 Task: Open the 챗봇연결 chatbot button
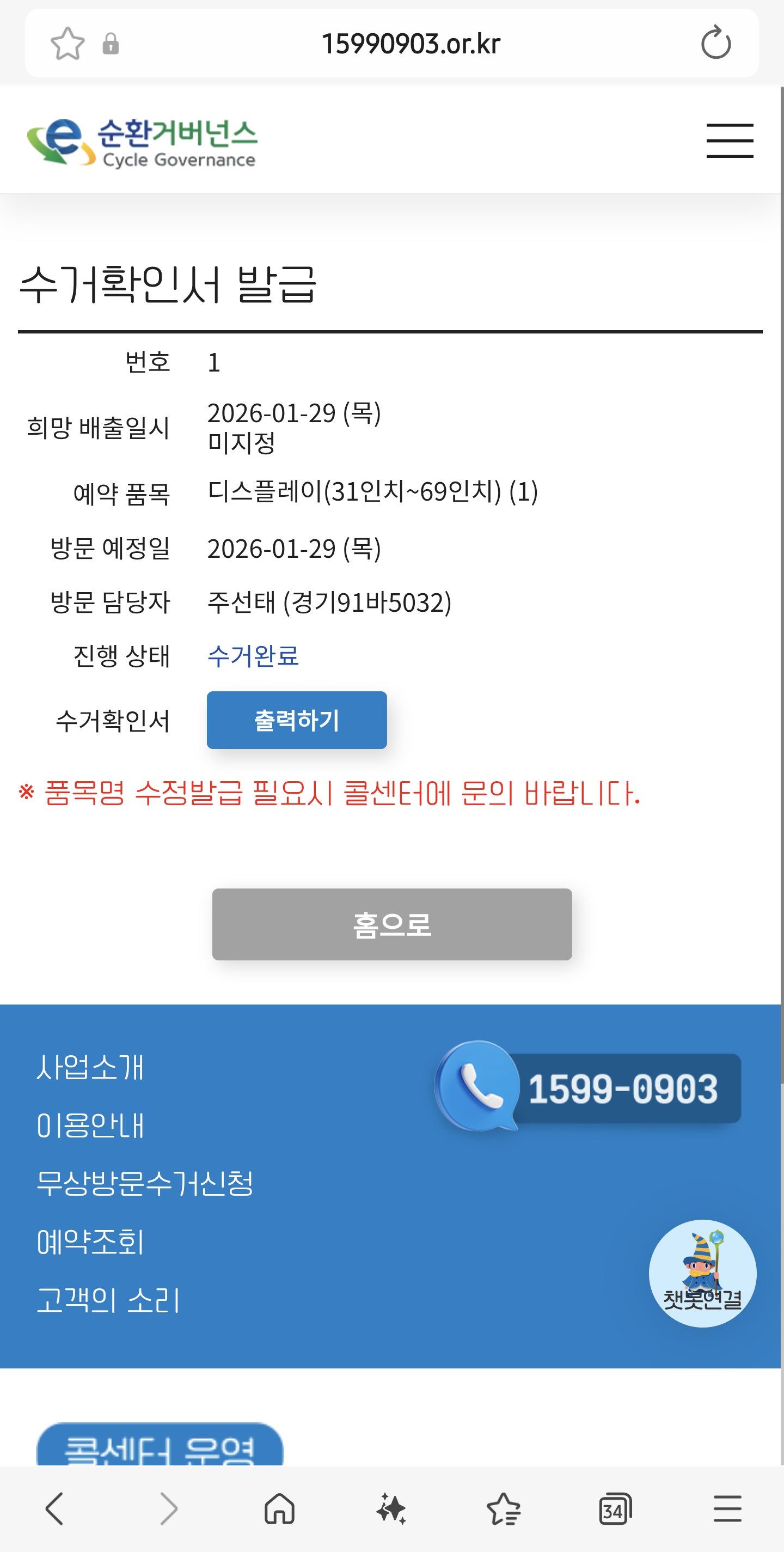702,1273
